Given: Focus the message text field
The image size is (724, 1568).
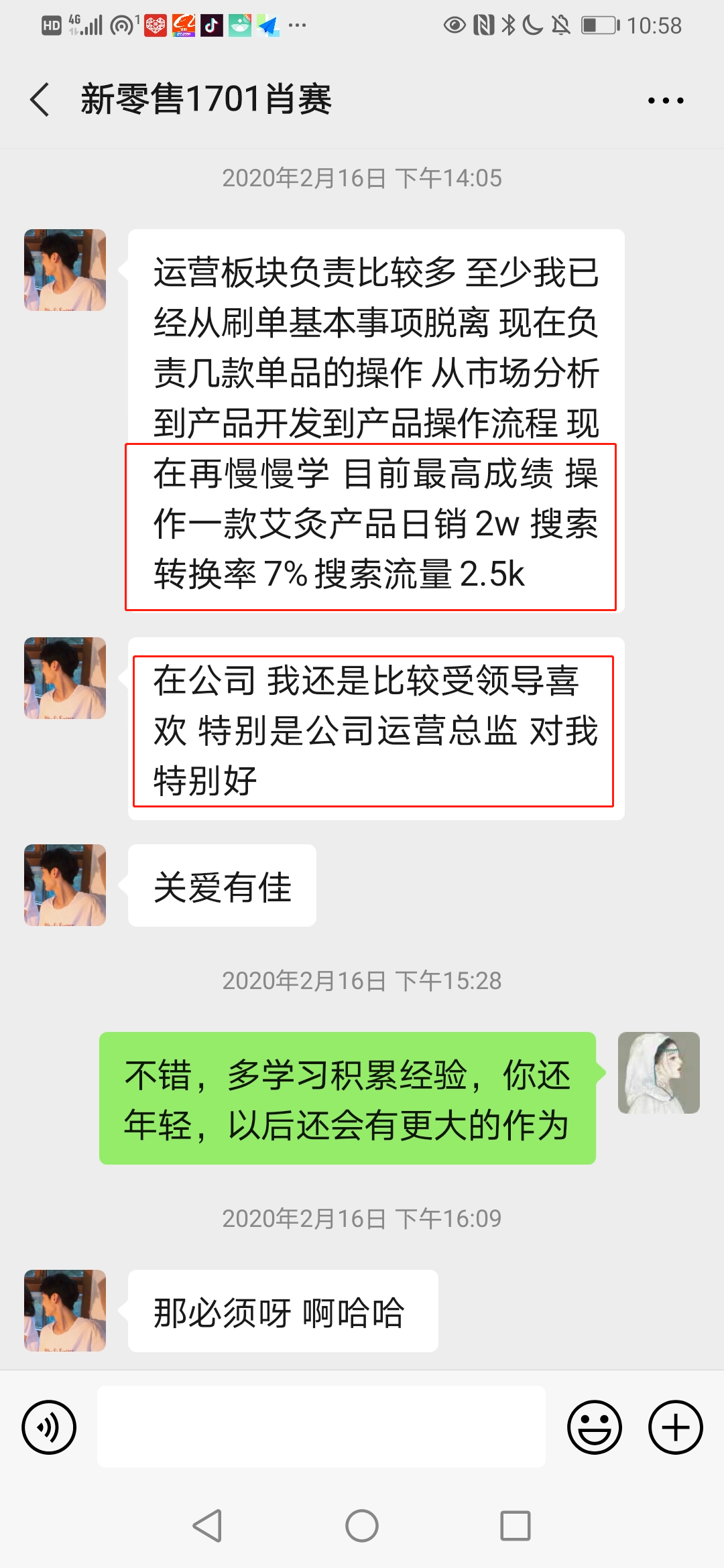Looking at the screenshot, I should coord(321,1427).
